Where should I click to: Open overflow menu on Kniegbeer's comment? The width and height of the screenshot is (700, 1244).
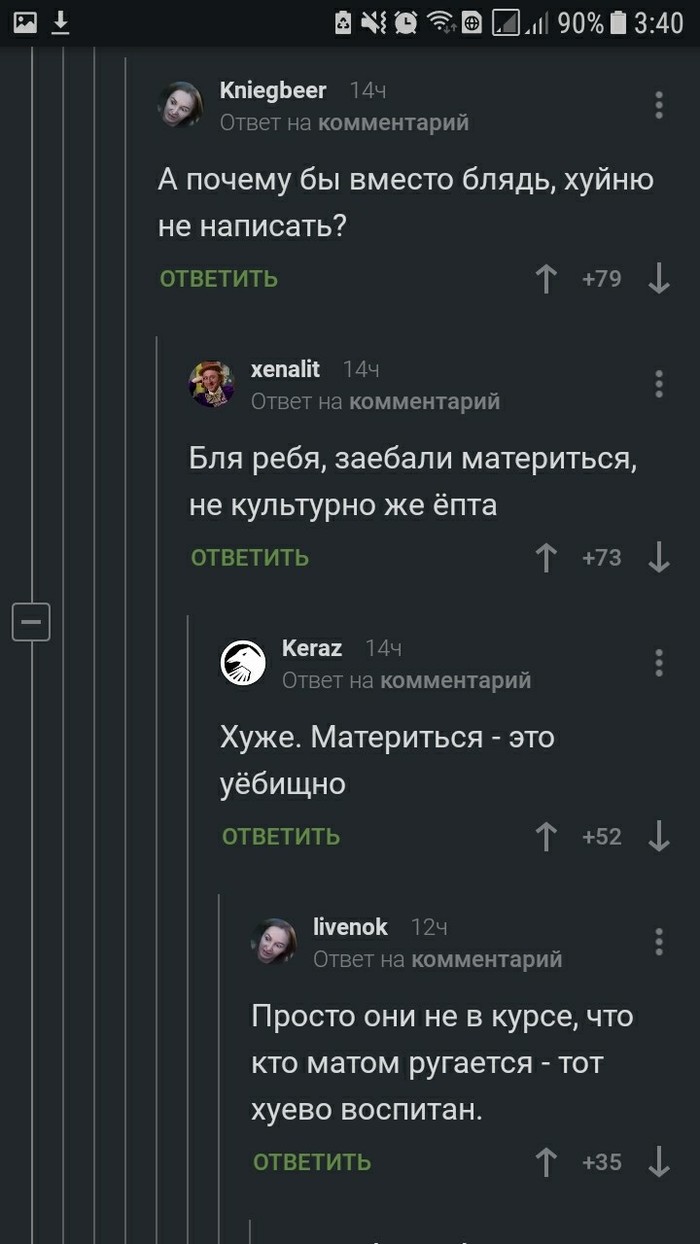coord(659,105)
